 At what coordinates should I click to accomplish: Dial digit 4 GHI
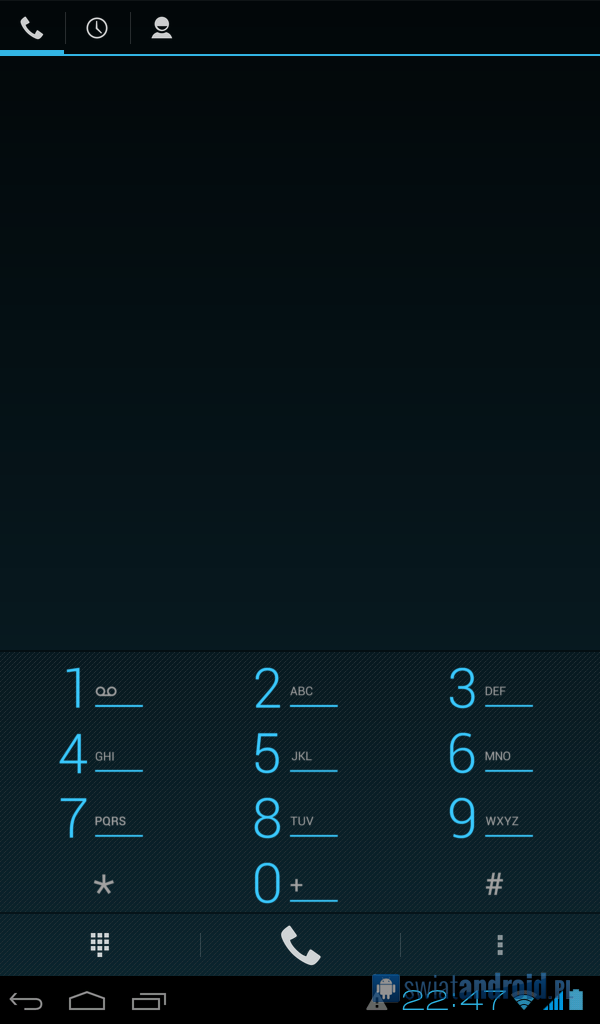[x=103, y=753]
